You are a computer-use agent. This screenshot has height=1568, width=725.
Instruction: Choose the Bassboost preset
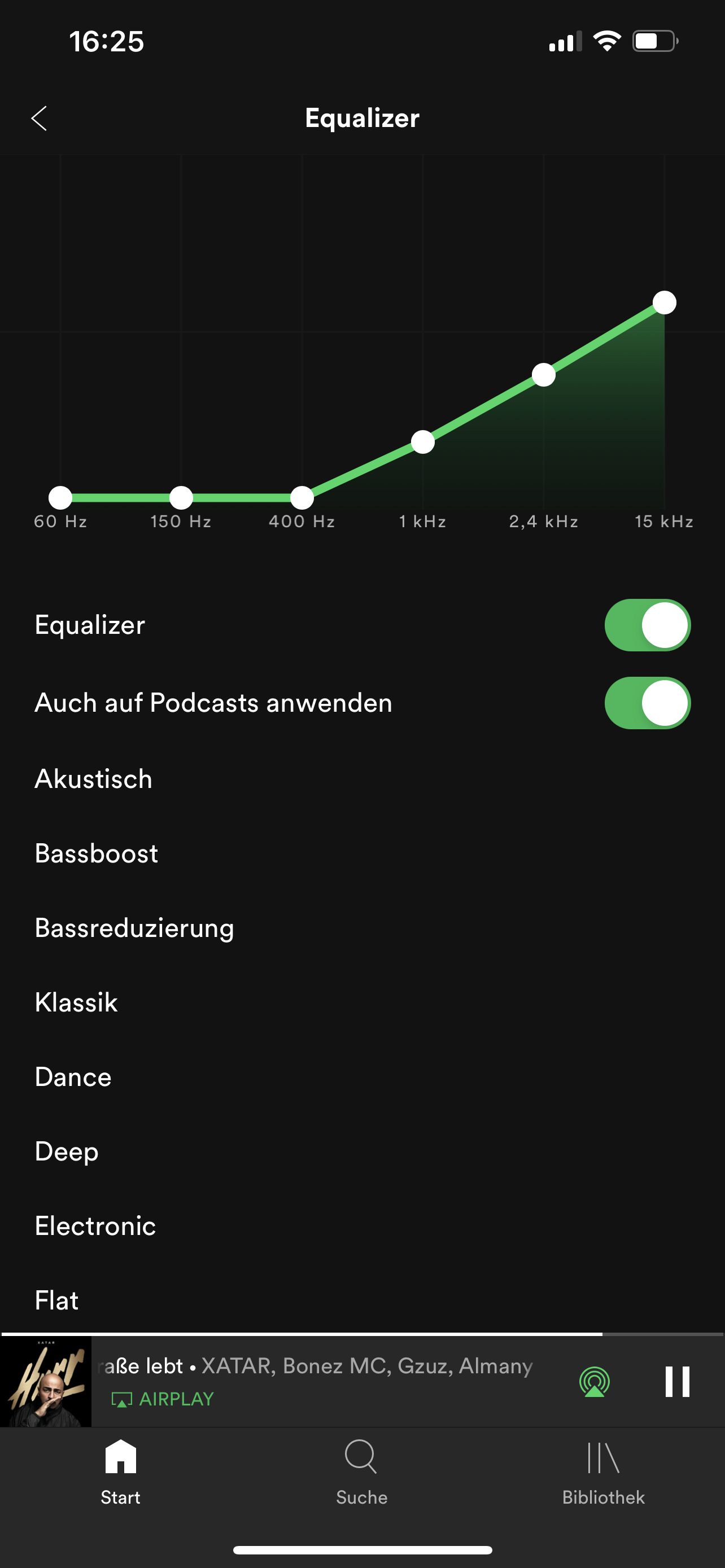(97, 853)
